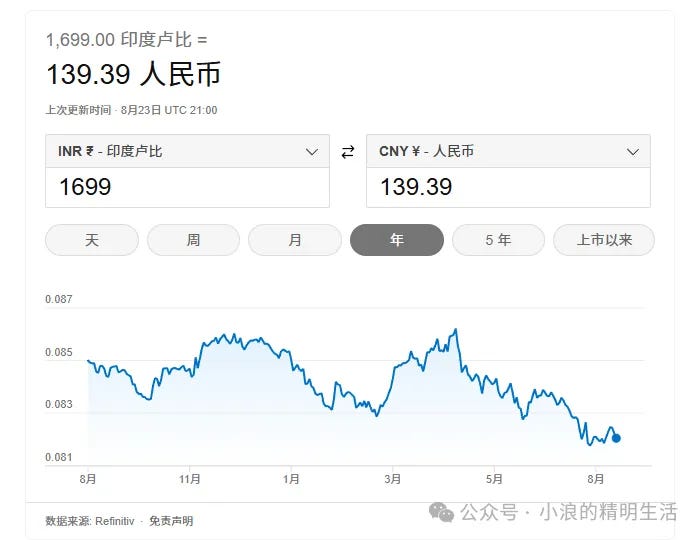Select the 月 chart range
Image resolution: width=700 pixels, height=540 pixels.
(x=295, y=240)
